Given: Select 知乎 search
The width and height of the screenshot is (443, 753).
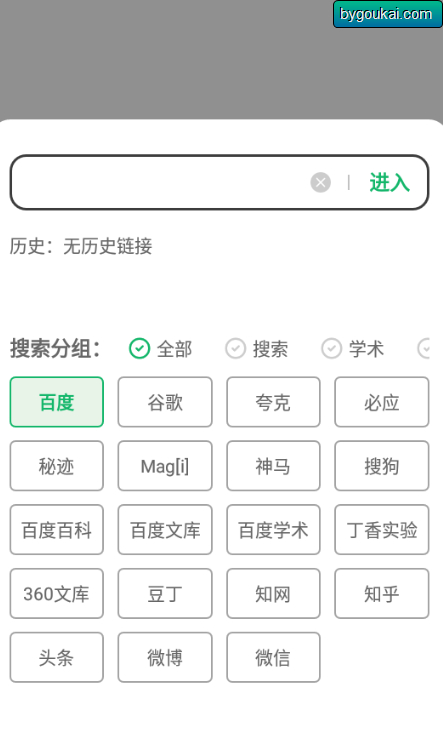Looking at the screenshot, I should tap(381, 594).
